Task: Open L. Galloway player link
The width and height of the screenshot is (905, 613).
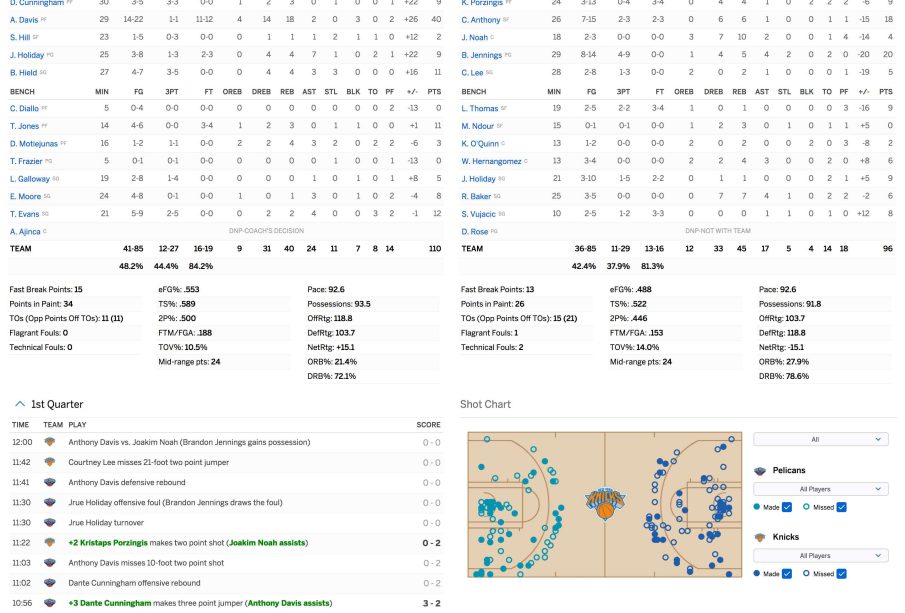Action: click(x=30, y=178)
